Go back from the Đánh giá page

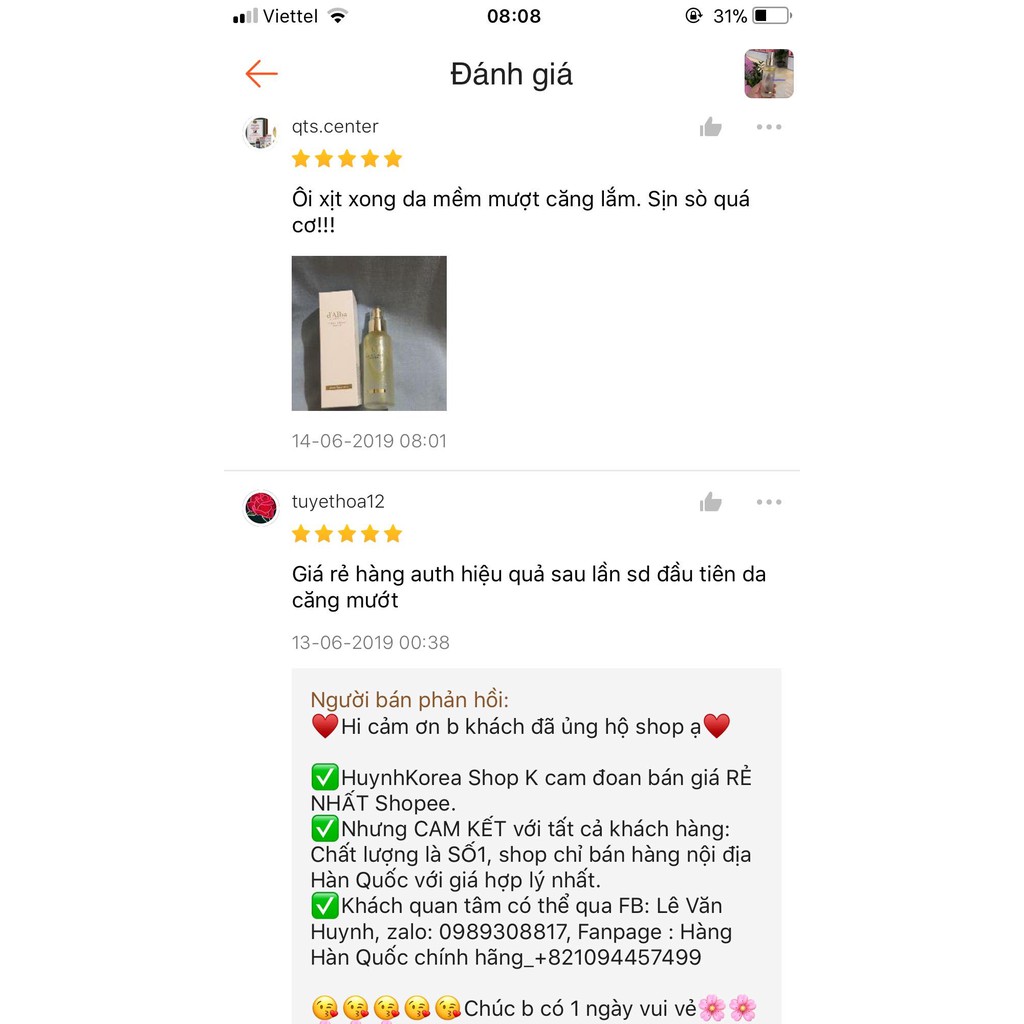261,73
